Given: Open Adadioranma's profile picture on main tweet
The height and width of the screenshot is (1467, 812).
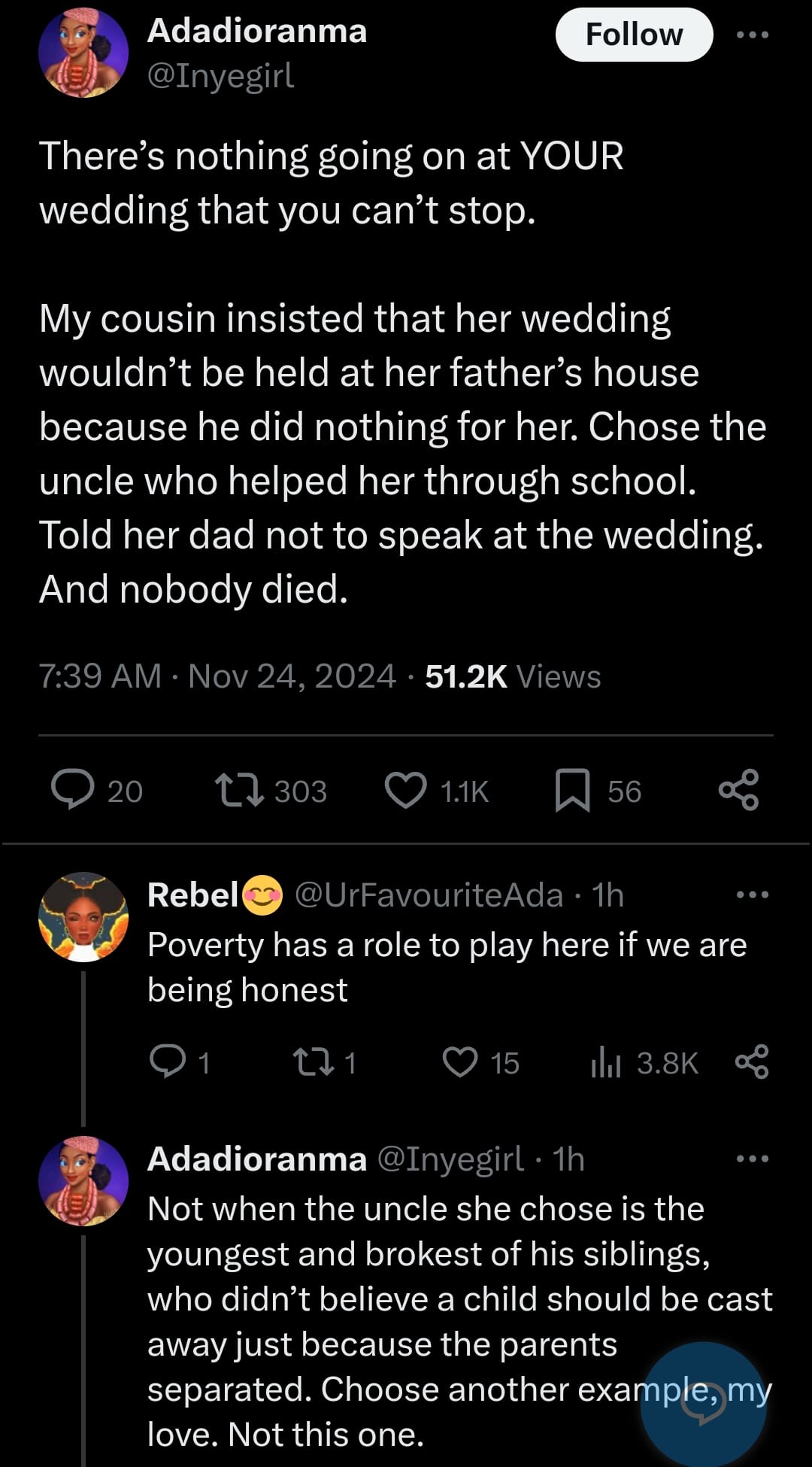Looking at the screenshot, I should click(x=83, y=53).
